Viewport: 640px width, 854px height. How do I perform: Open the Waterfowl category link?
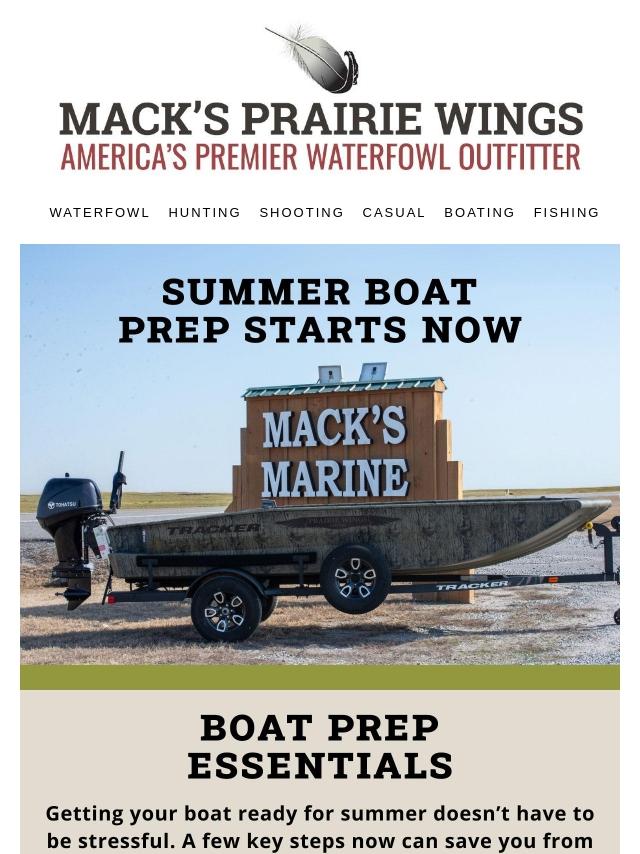(99, 213)
